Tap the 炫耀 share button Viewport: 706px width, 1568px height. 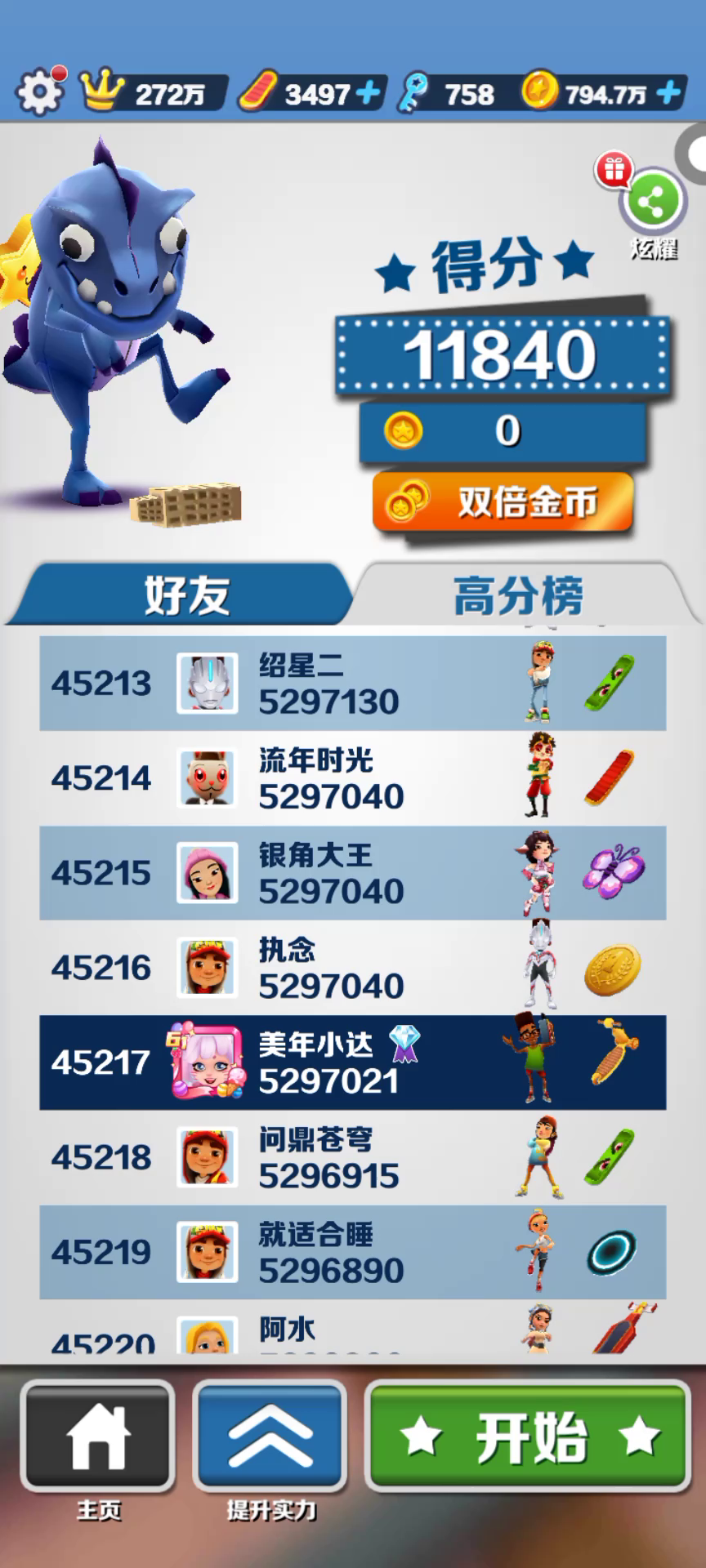pos(651,204)
